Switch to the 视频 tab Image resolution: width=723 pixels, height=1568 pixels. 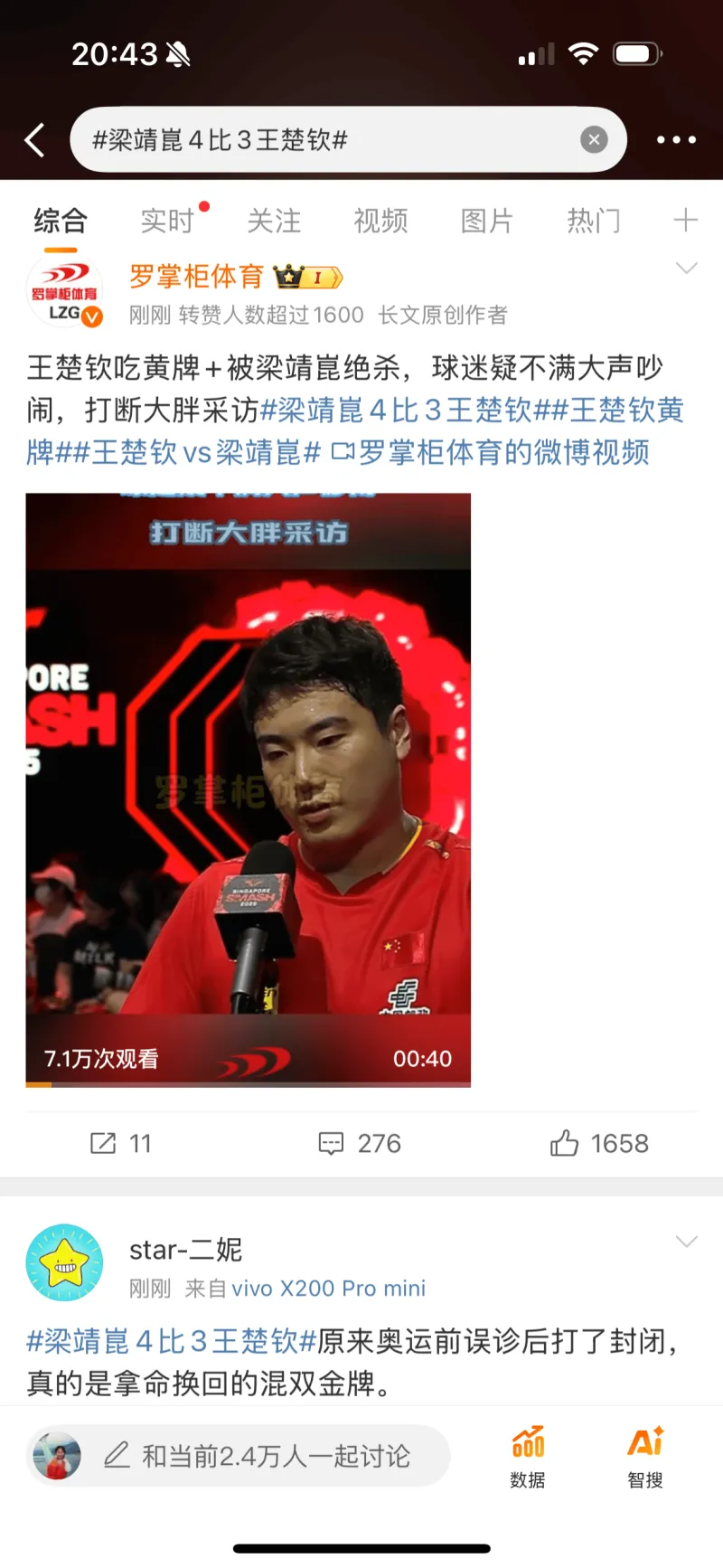pos(380,221)
